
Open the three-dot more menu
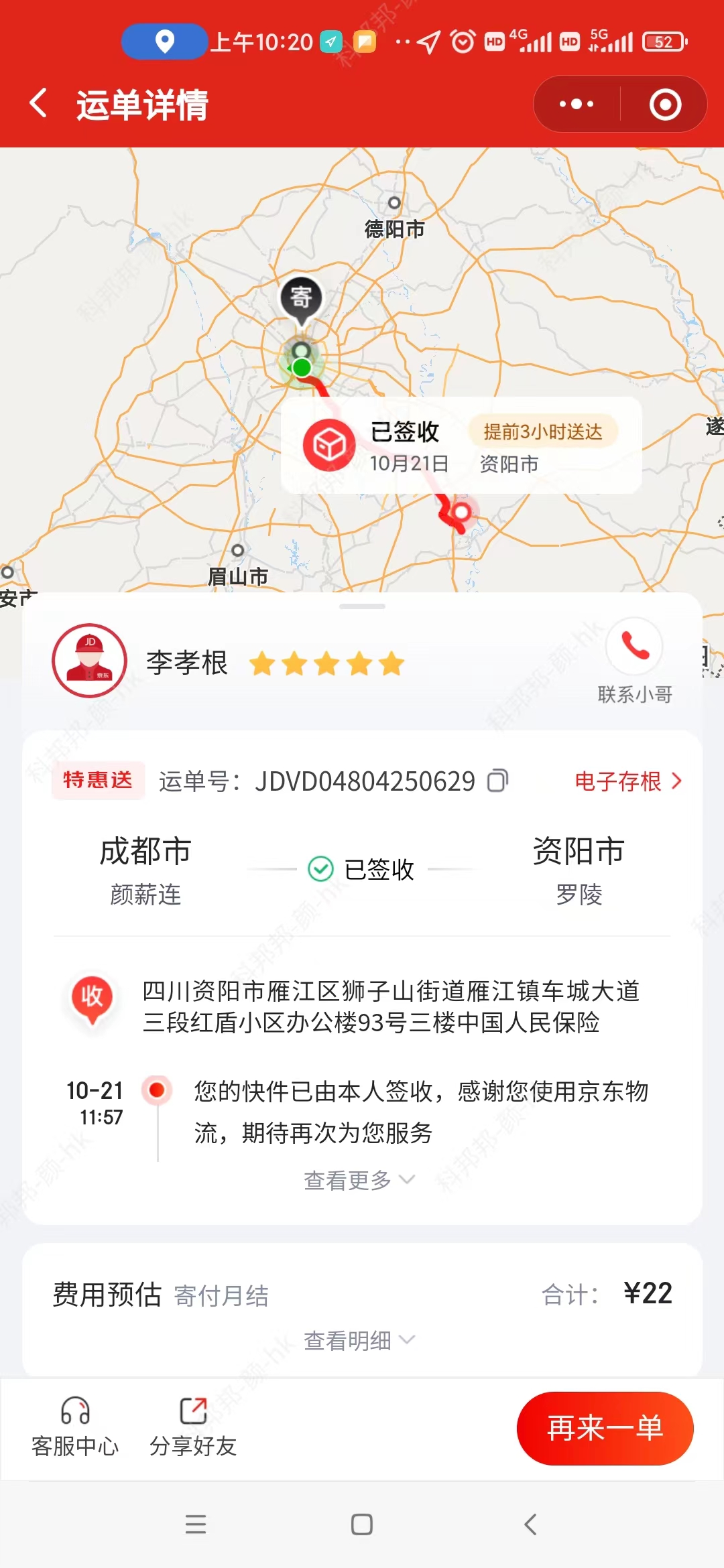(x=577, y=104)
